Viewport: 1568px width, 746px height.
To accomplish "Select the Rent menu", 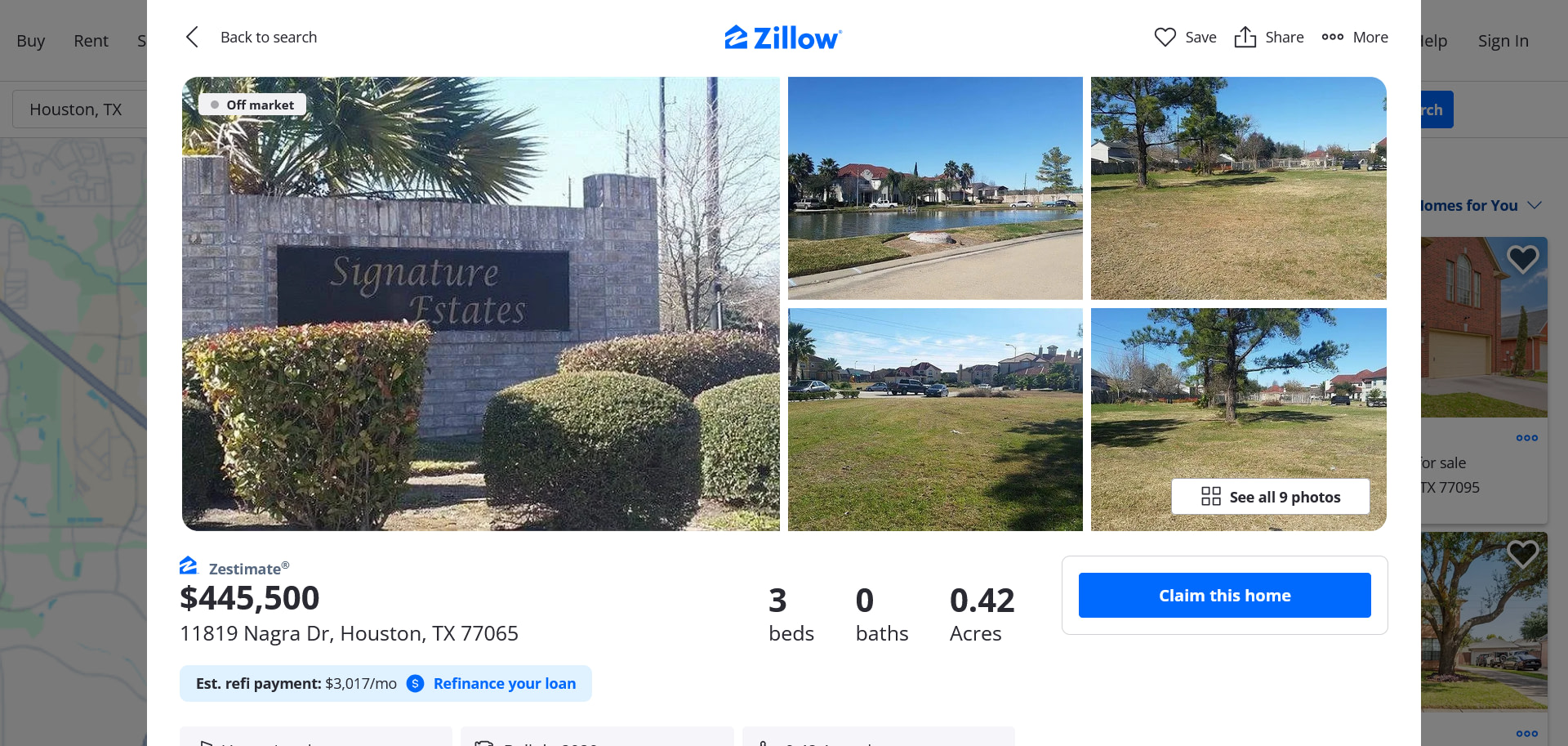I will pyautogui.click(x=91, y=41).
